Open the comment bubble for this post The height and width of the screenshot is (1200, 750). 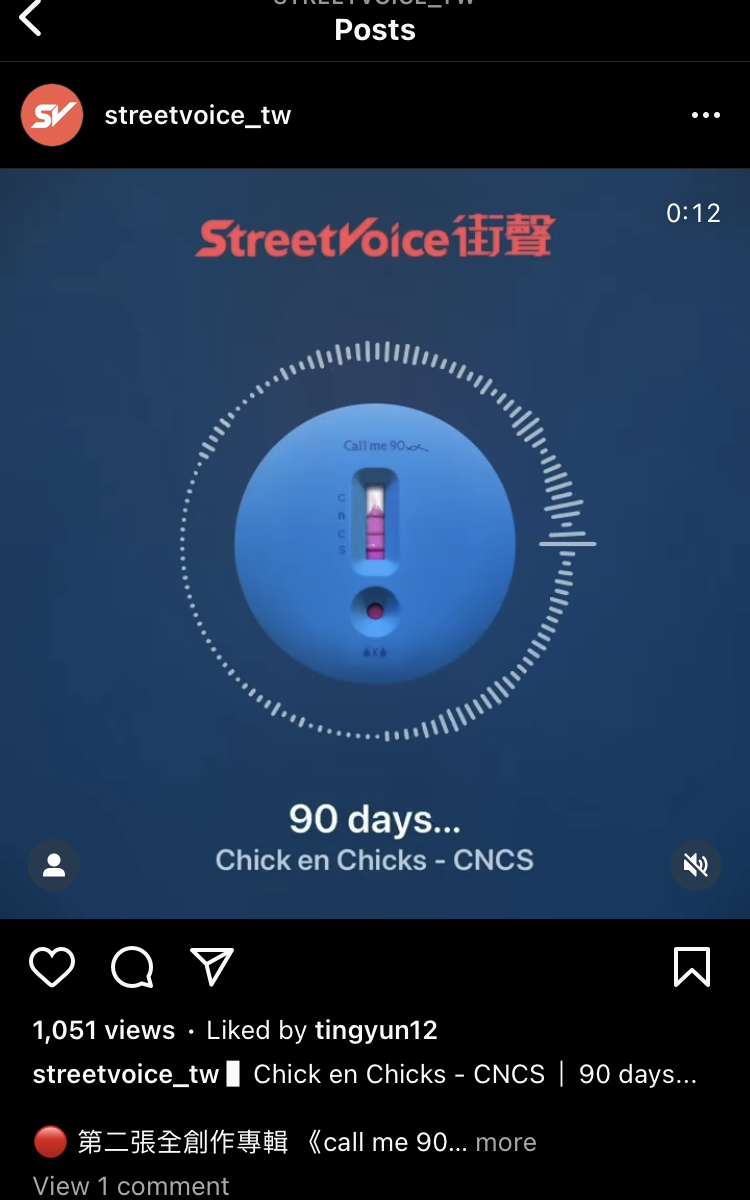132,967
